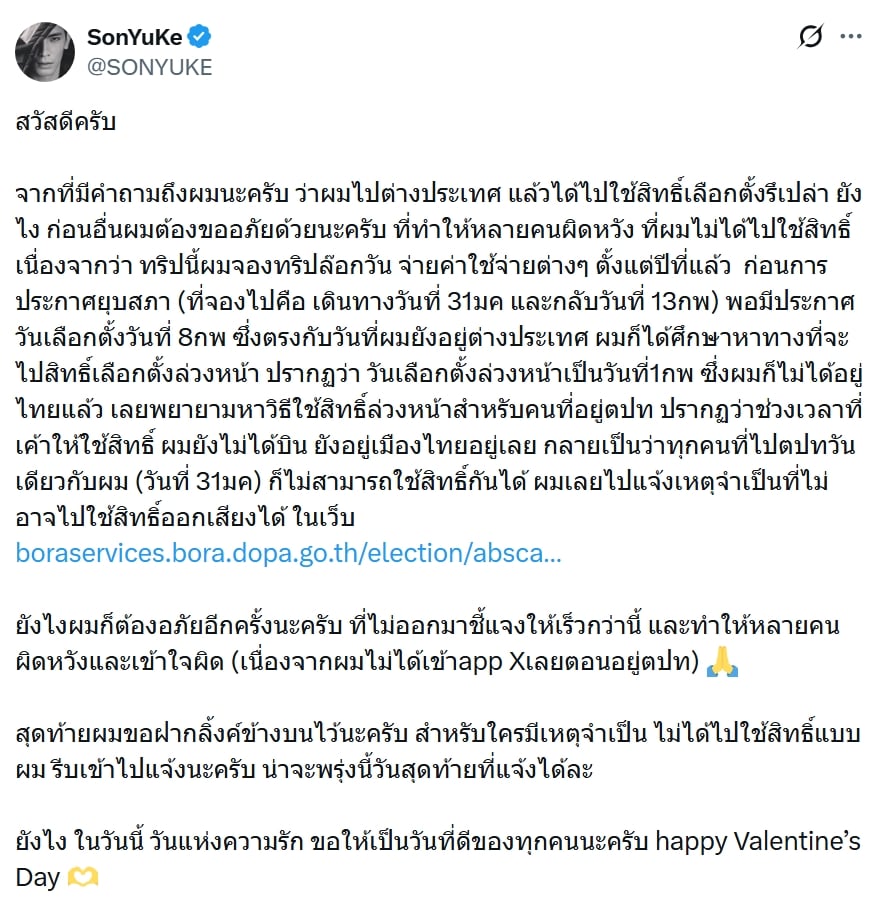The height and width of the screenshot is (900, 882).
Task: Open the SonYuKe account name
Action: click(135, 37)
